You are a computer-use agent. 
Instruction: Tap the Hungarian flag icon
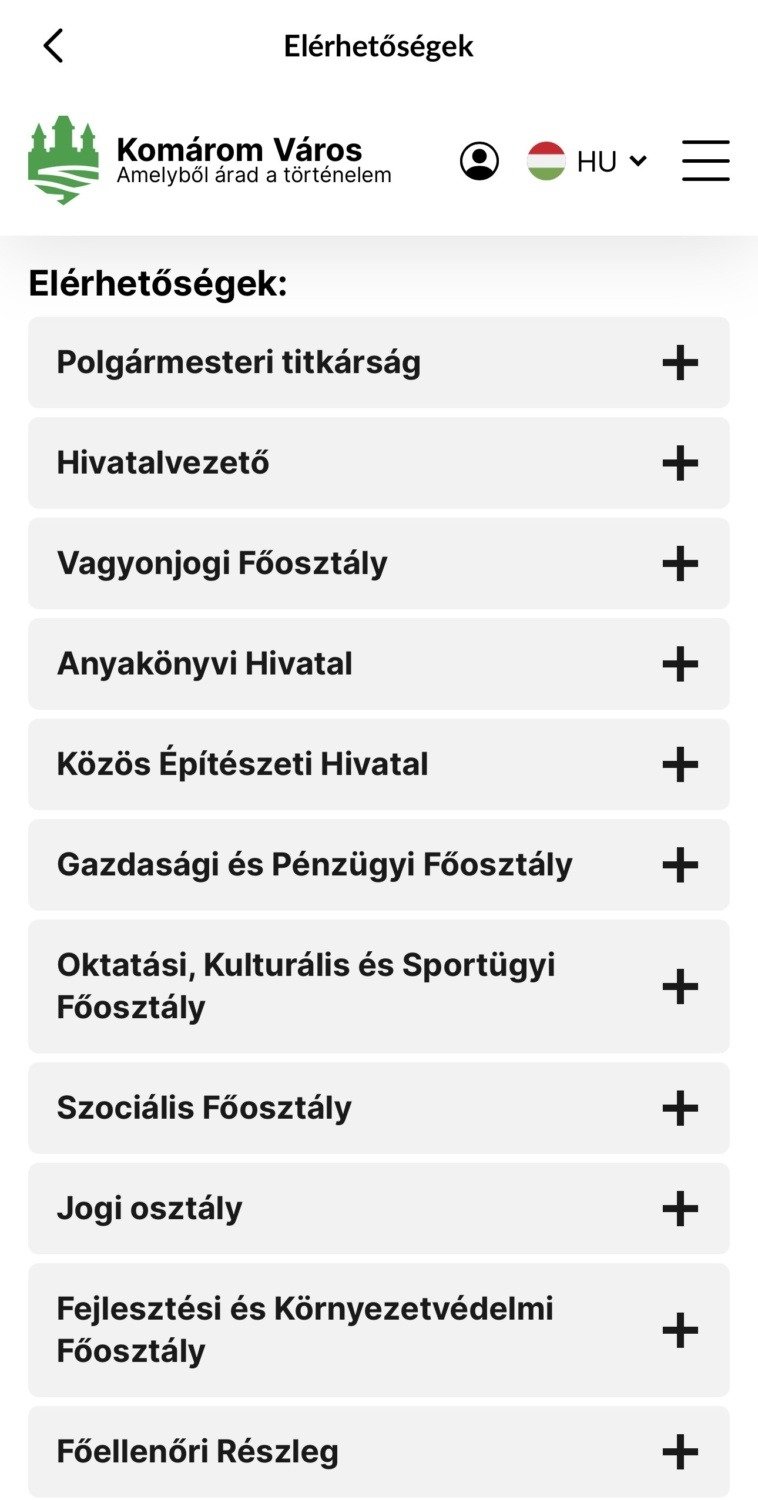[x=549, y=160]
